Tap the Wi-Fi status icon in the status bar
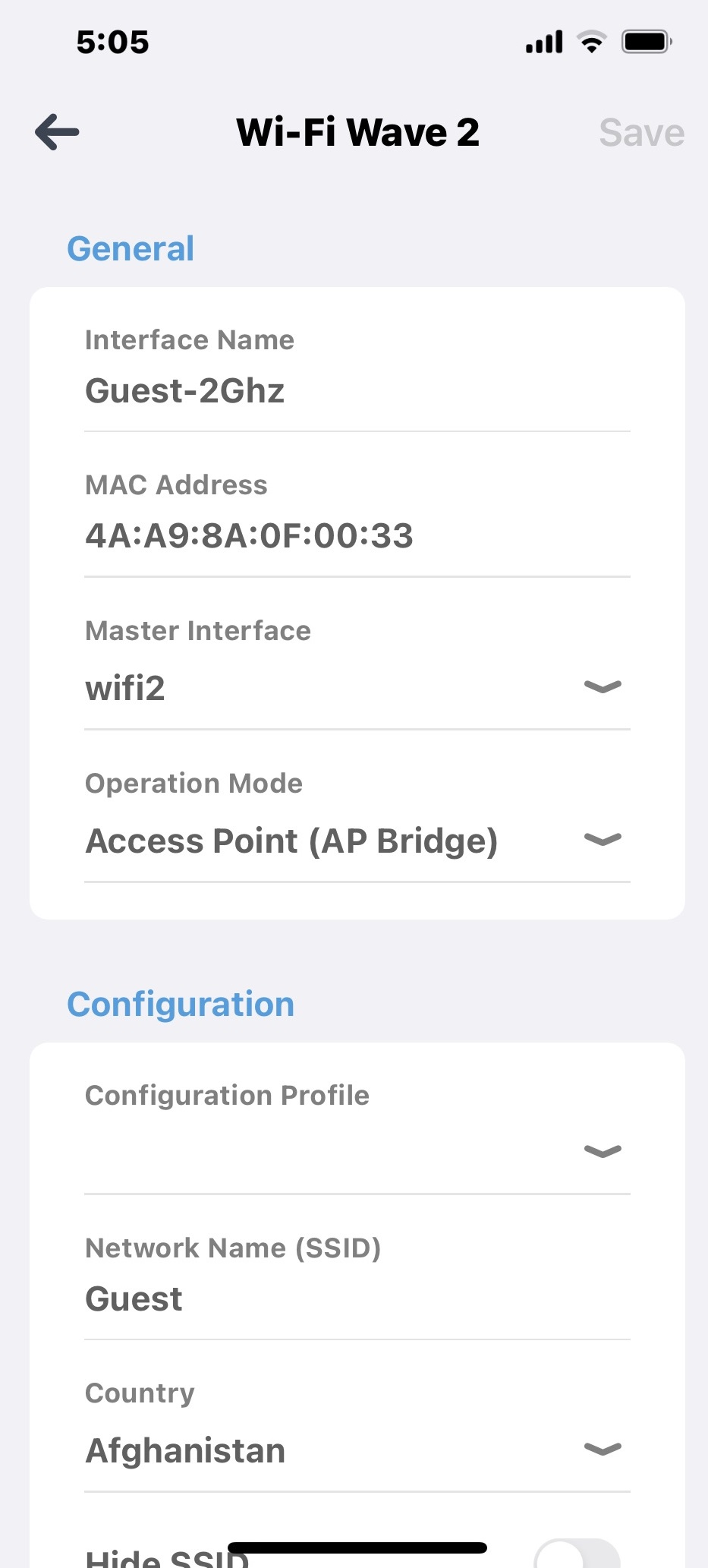The width and height of the screenshot is (708, 1568). (x=591, y=42)
